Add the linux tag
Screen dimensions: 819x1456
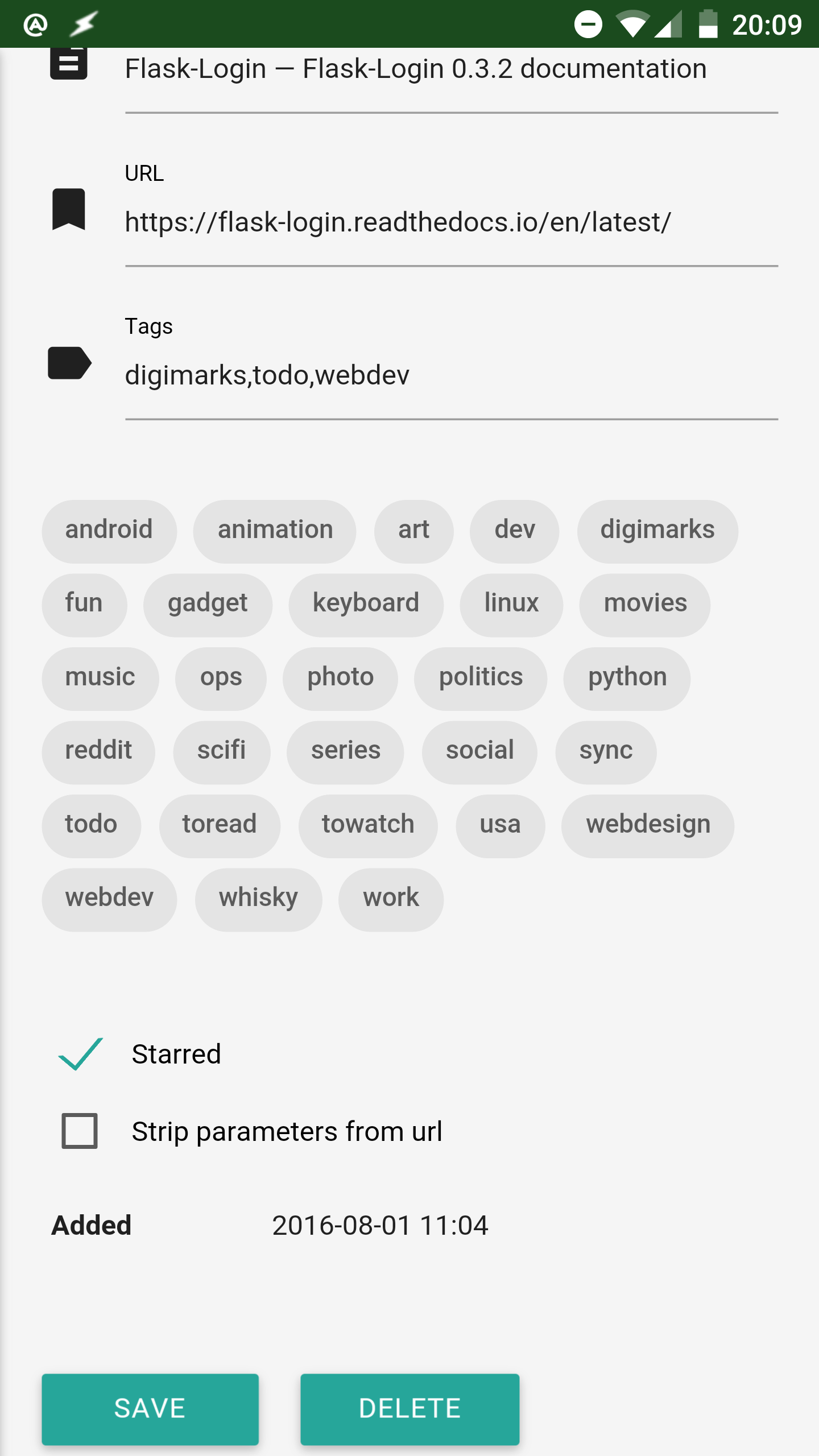click(511, 603)
